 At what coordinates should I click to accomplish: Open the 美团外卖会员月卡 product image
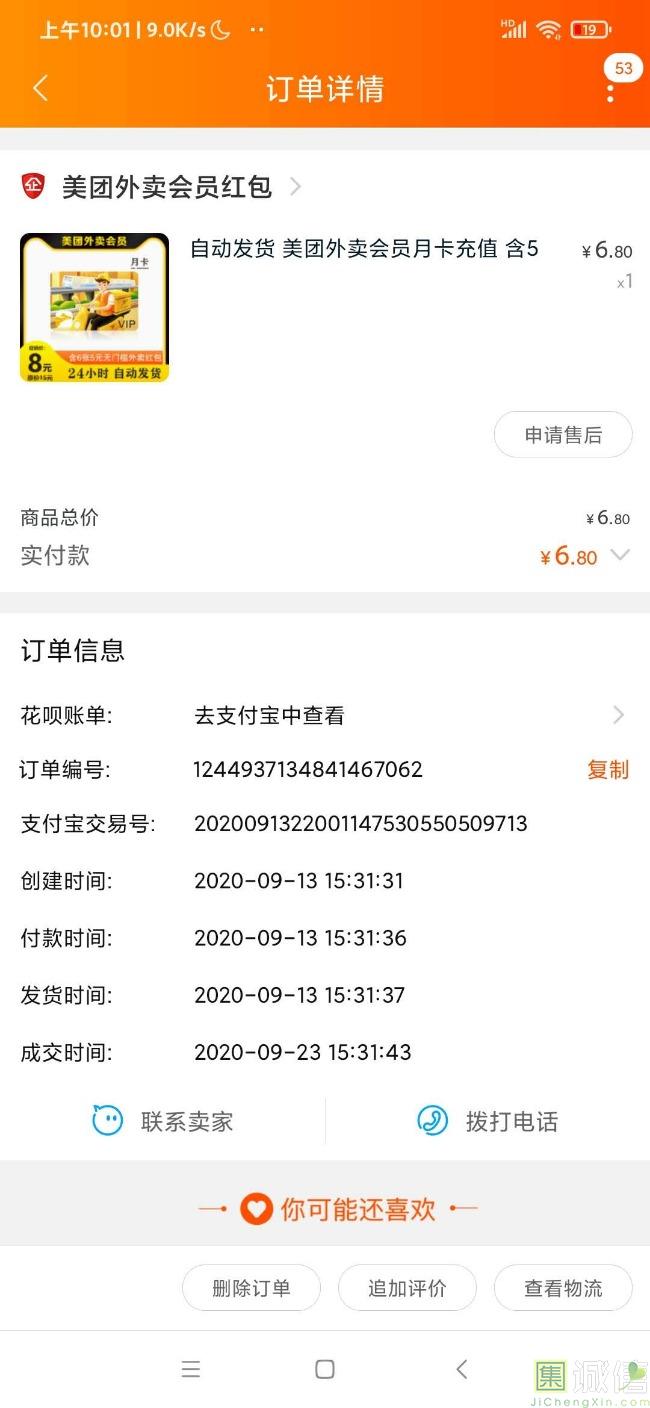click(94, 307)
